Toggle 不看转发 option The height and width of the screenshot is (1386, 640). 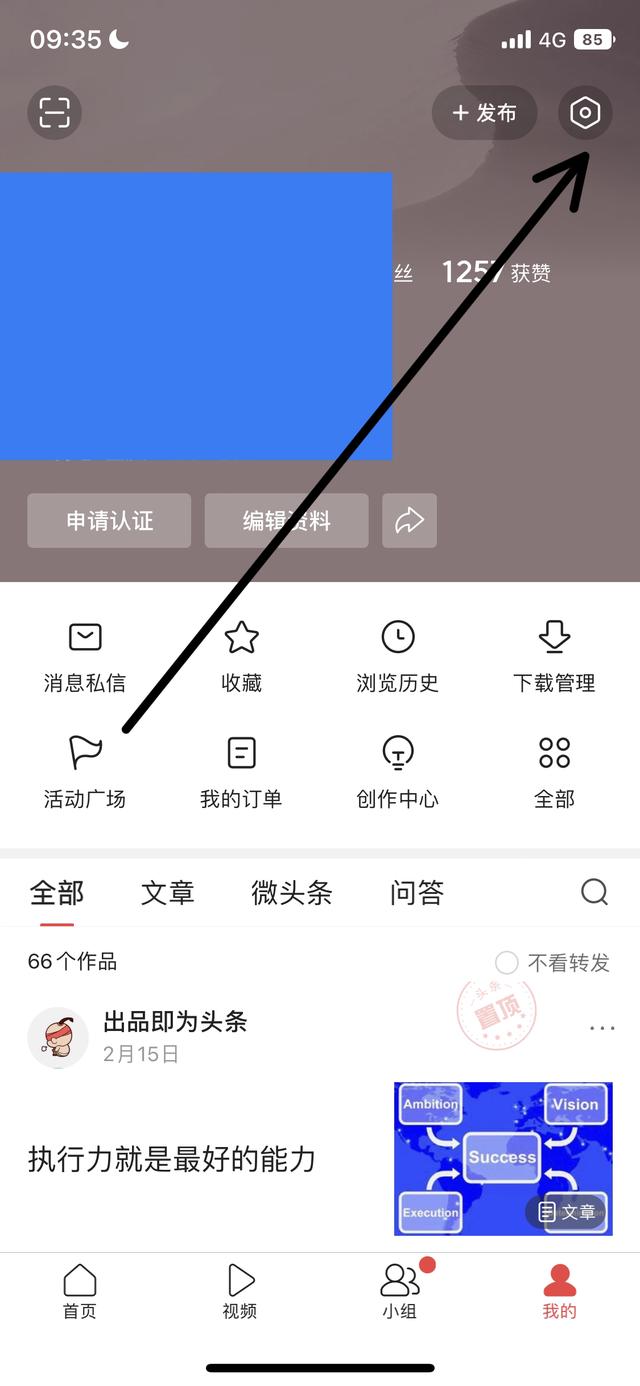click(507, 963)
